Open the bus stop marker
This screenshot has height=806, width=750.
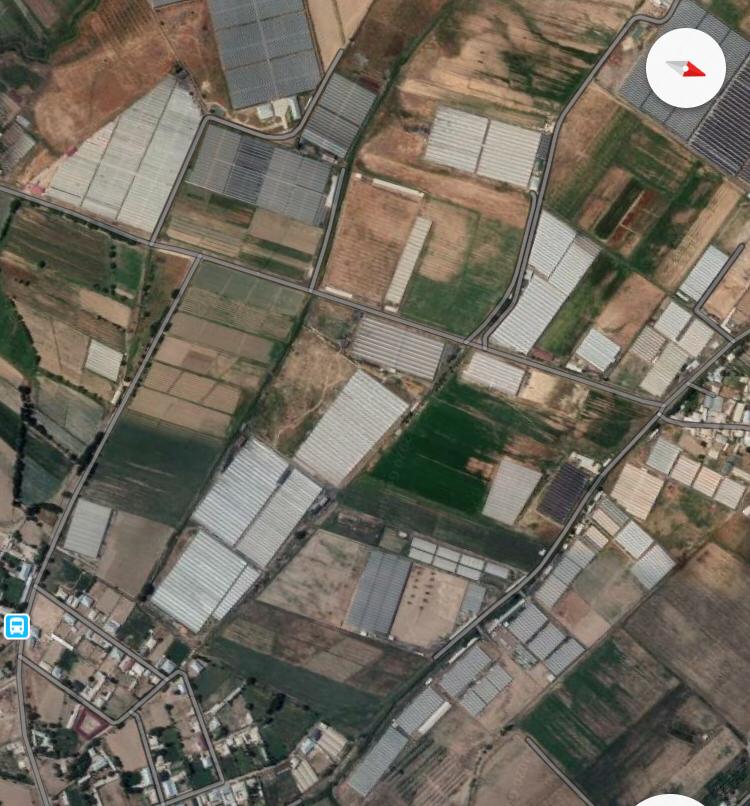[17, 627]
